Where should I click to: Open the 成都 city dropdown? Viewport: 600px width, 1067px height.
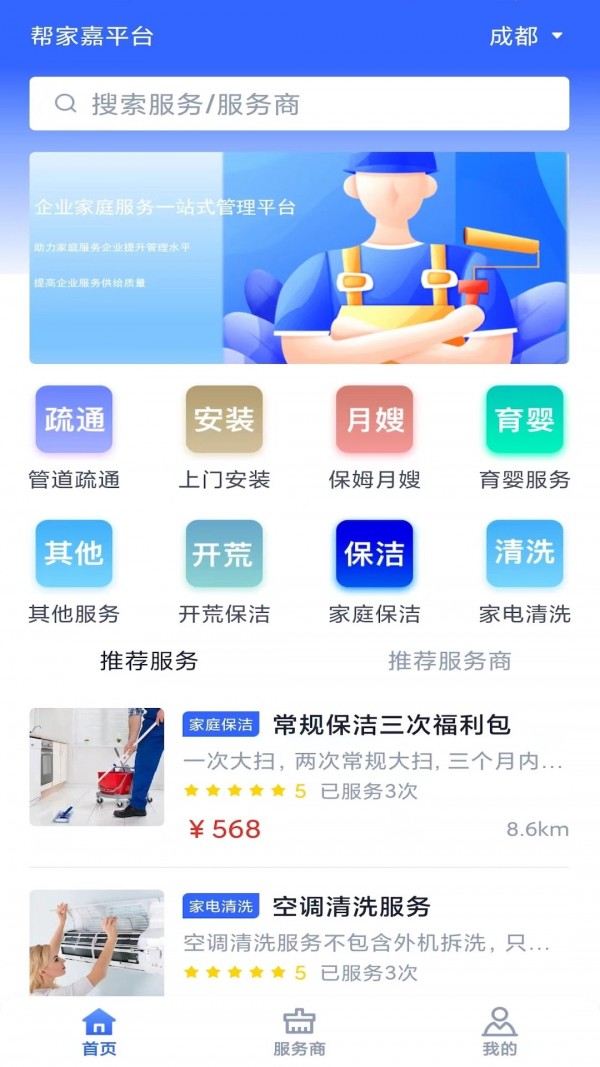[x=526, y=37]
